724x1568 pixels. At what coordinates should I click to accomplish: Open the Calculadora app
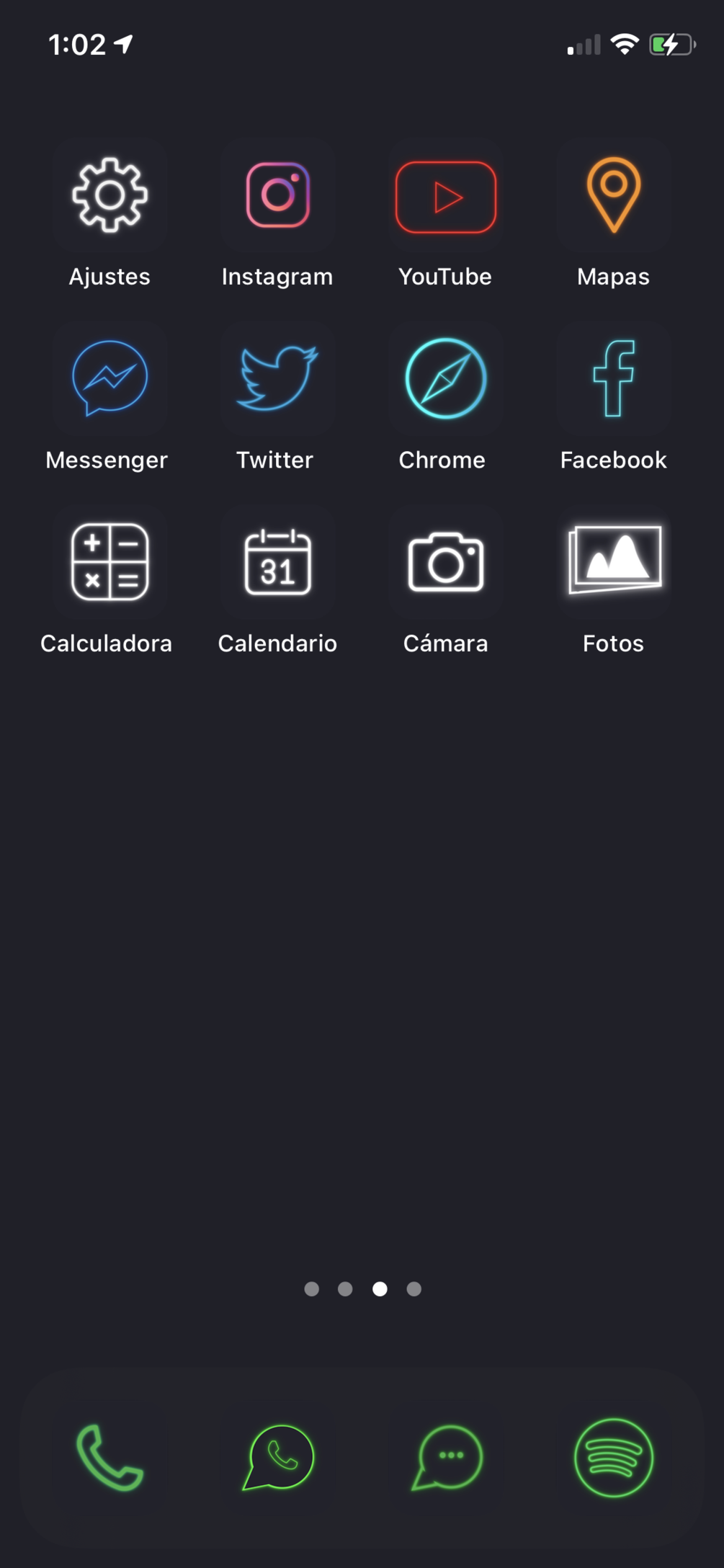tap(110, 562)
